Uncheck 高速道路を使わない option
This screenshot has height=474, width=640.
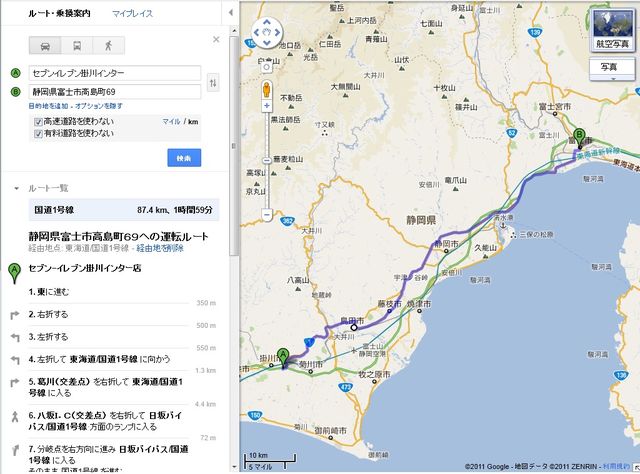[39, 120]
